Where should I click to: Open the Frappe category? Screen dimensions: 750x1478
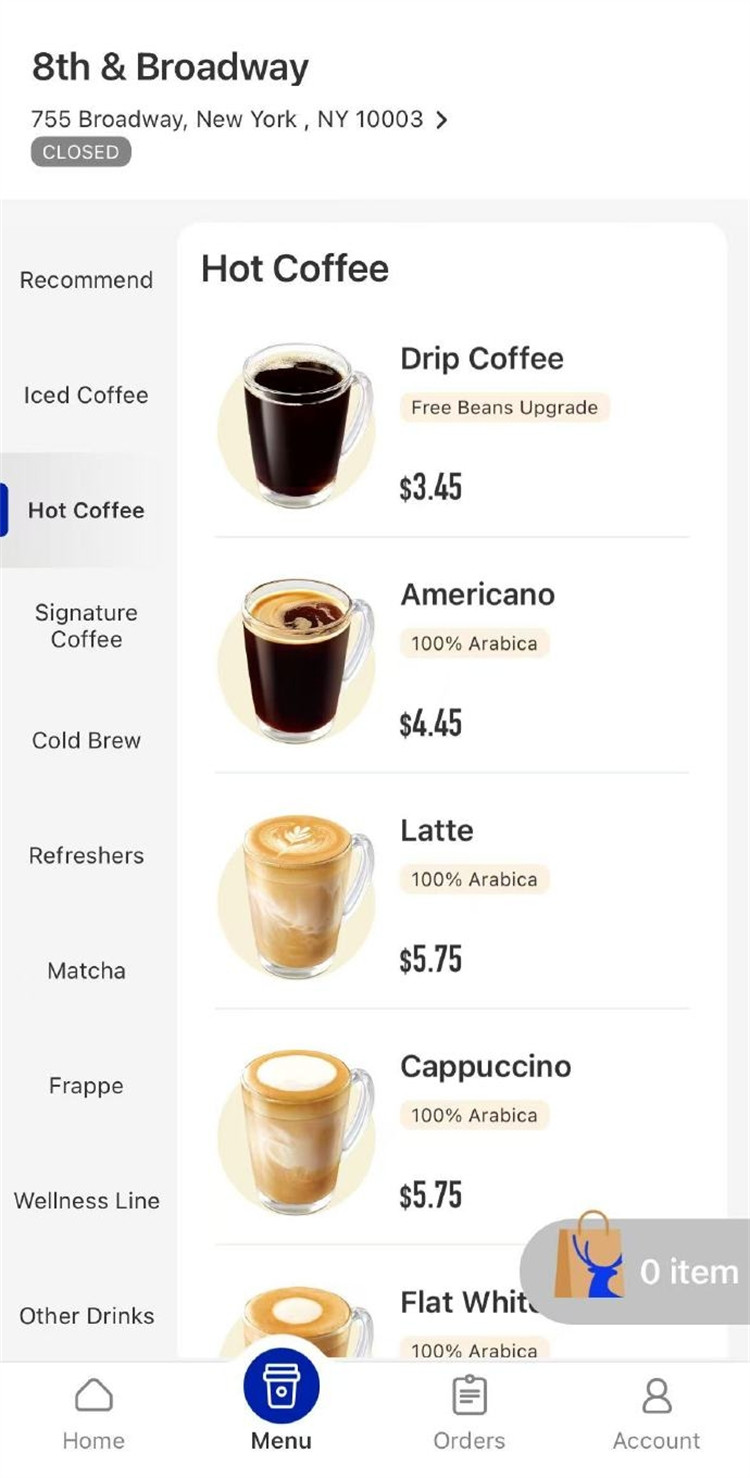[x=87, y=1086]
